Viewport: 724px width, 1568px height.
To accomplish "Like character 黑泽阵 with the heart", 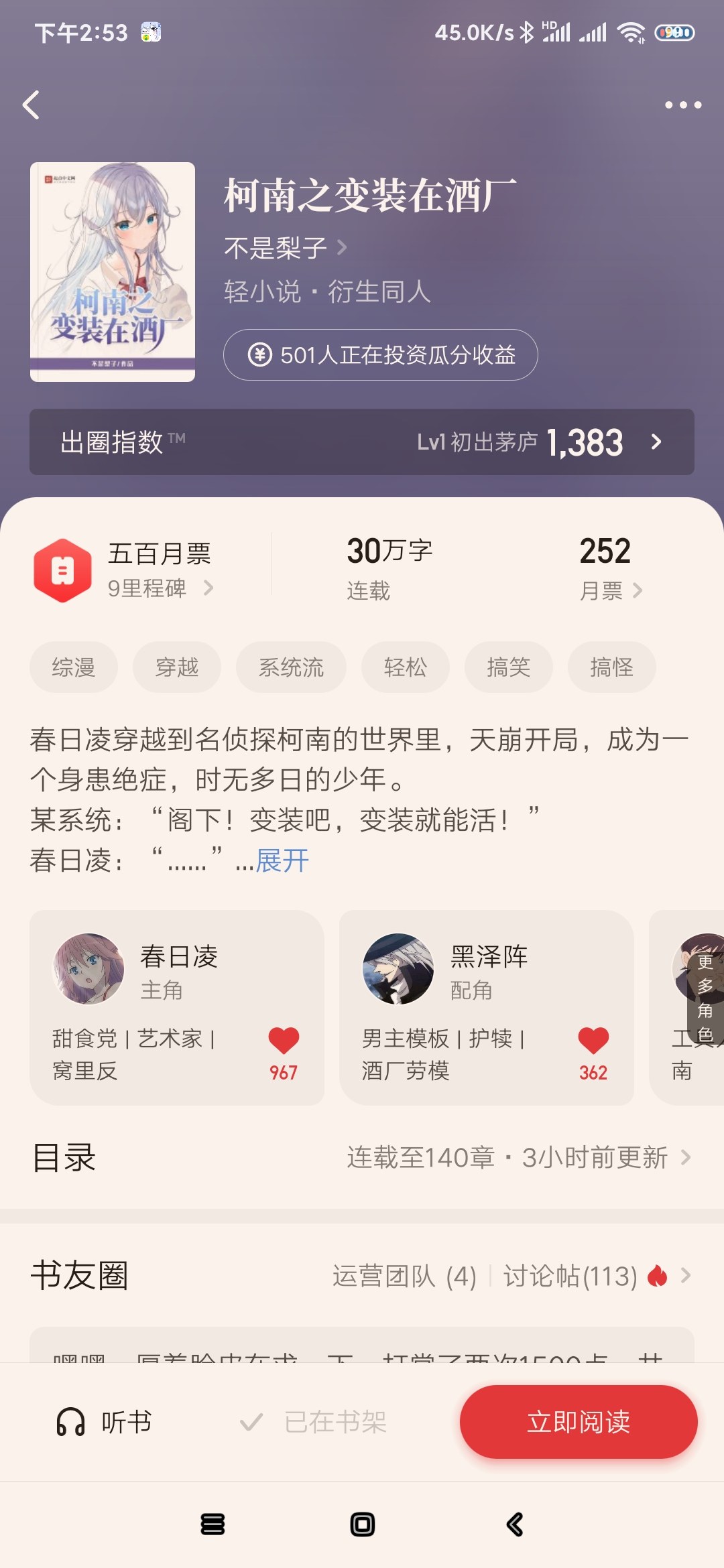I will coord(593,1041).
